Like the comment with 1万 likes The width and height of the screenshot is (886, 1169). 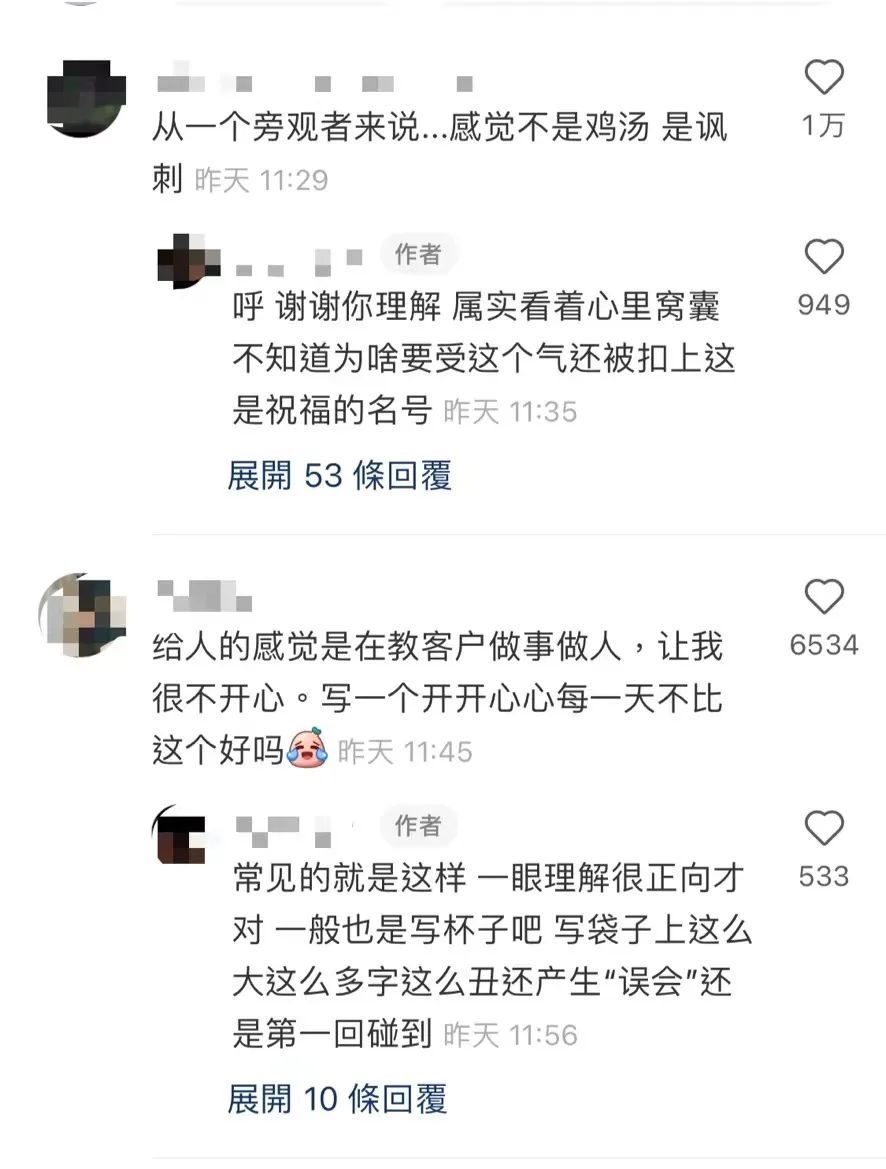(x=824, y=78)
